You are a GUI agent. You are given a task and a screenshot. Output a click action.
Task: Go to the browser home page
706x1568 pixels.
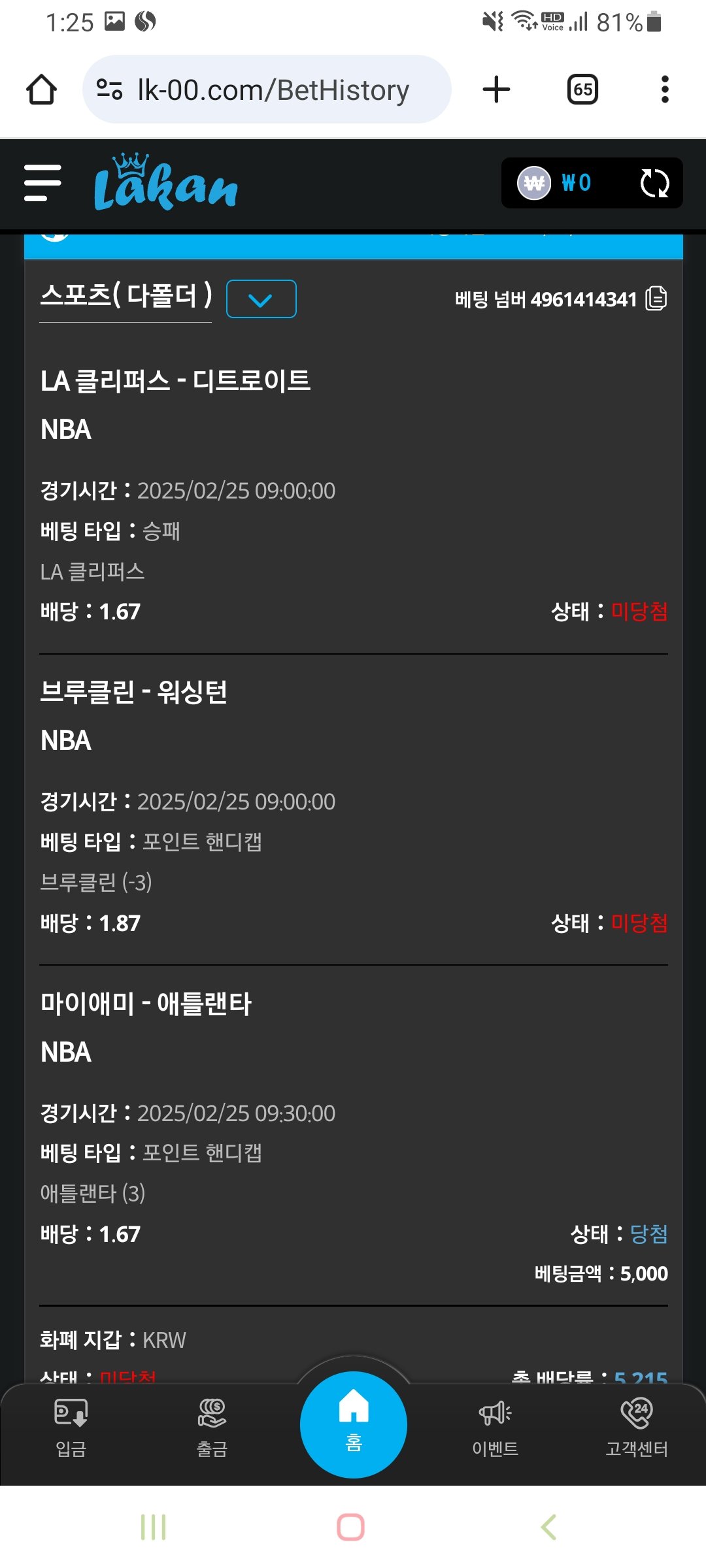[41, 90]
